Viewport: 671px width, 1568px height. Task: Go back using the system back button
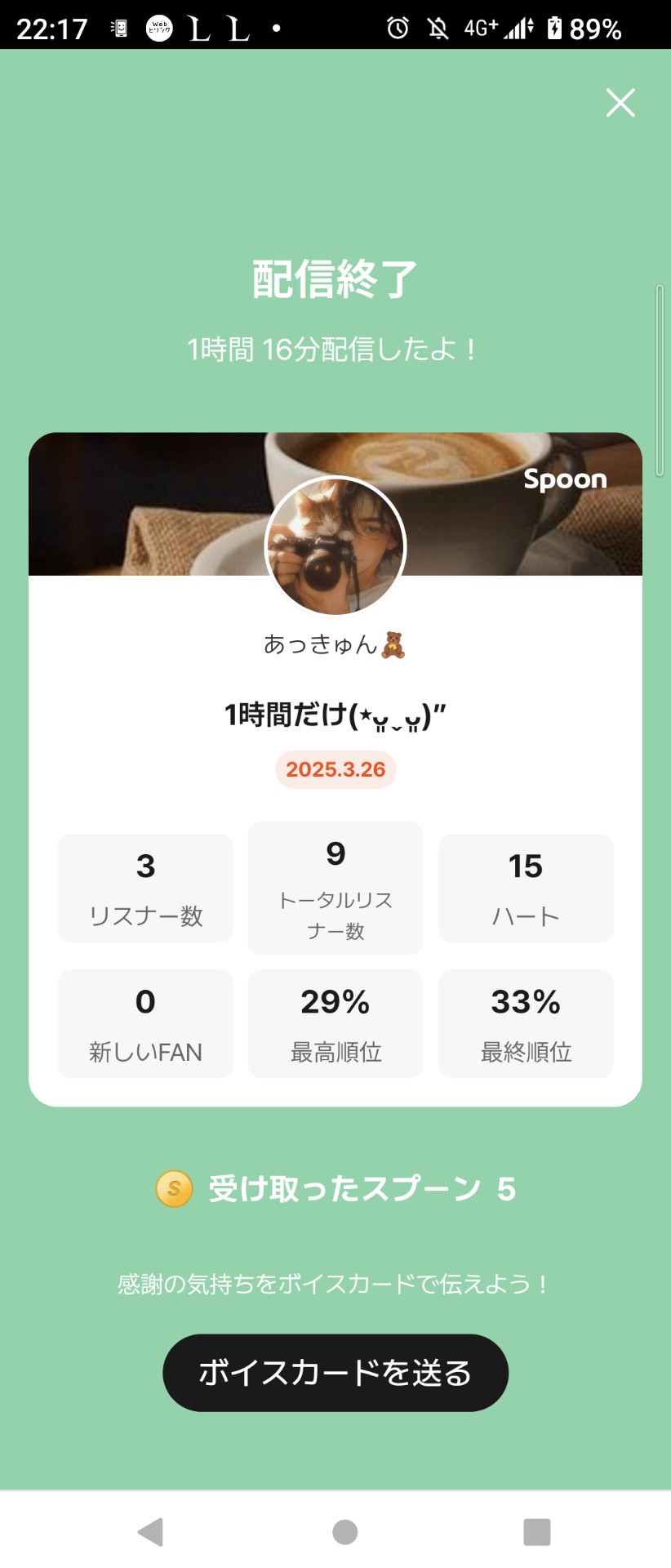tap(151, 1532)
